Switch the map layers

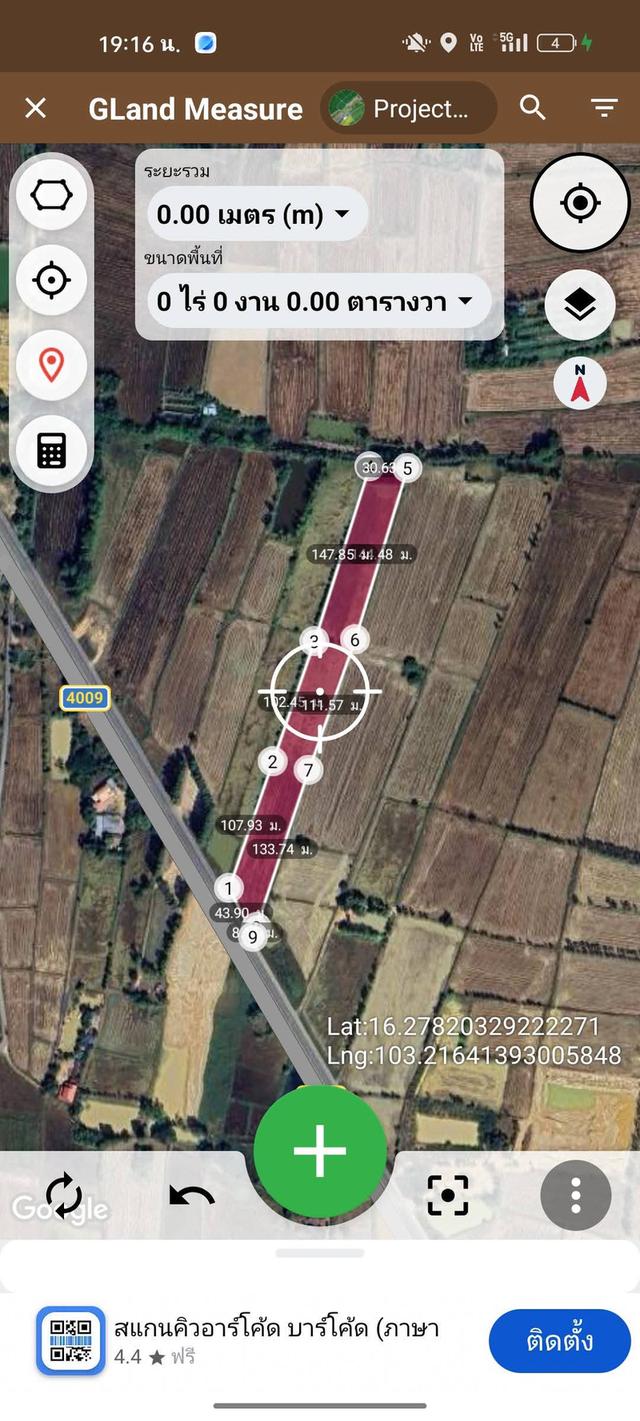580,305
